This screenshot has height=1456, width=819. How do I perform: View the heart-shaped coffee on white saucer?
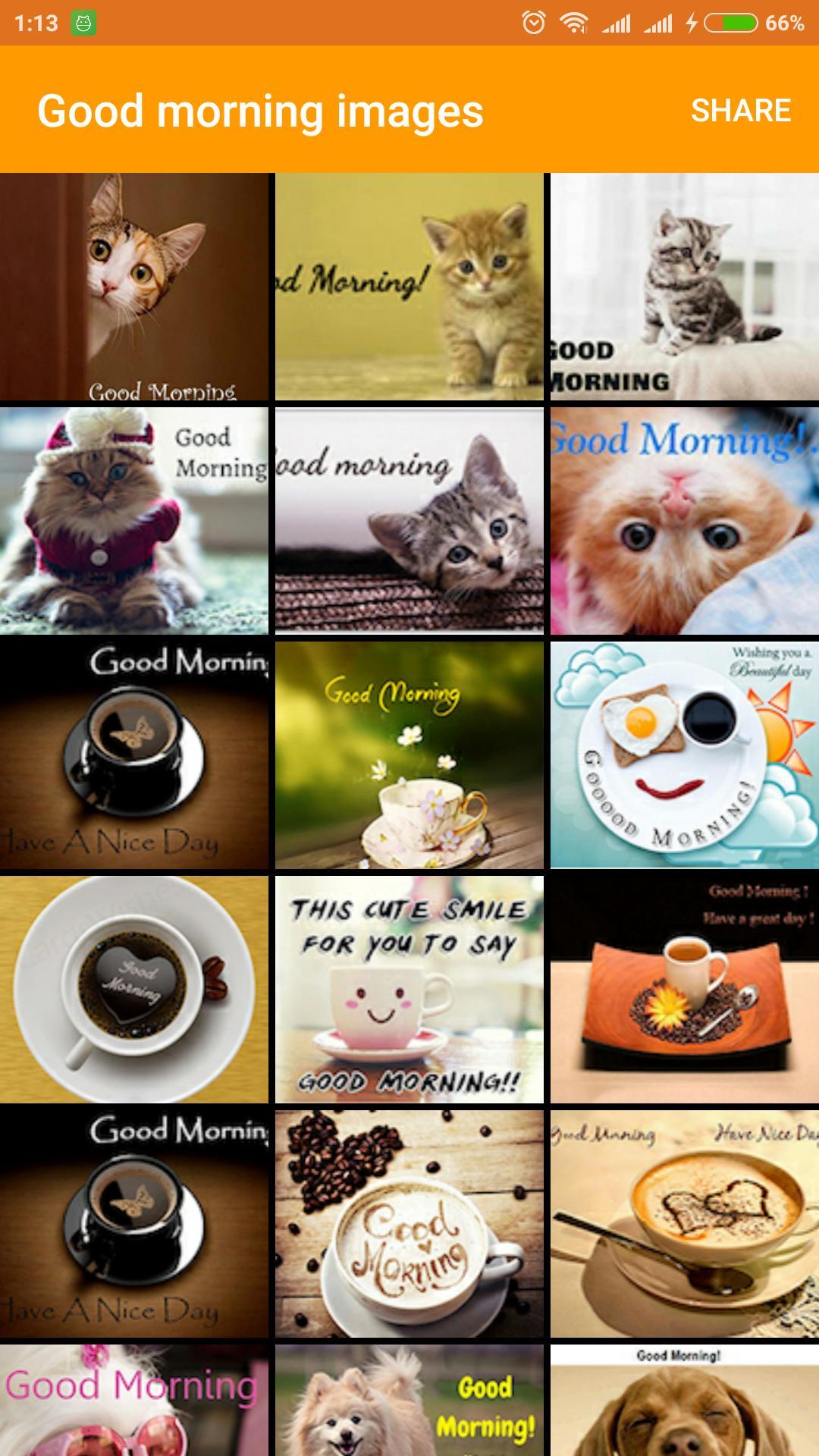pos(134,990)
